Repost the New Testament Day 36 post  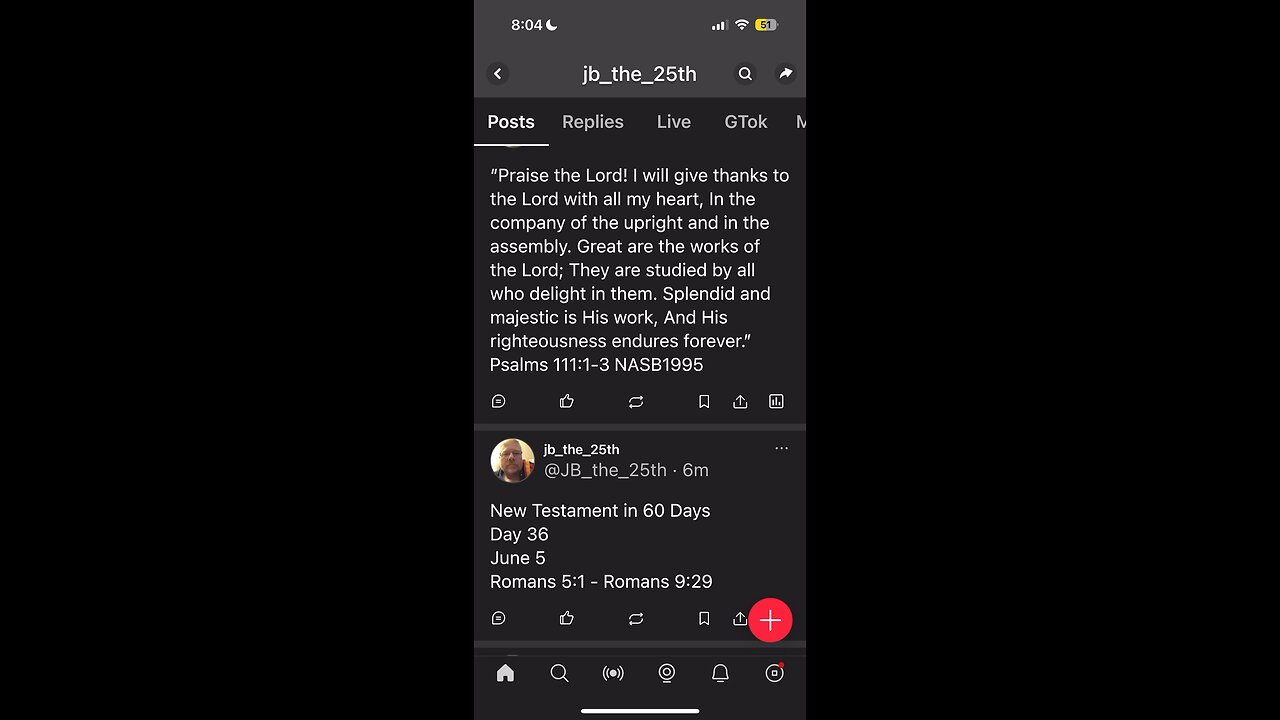point(636,619)
